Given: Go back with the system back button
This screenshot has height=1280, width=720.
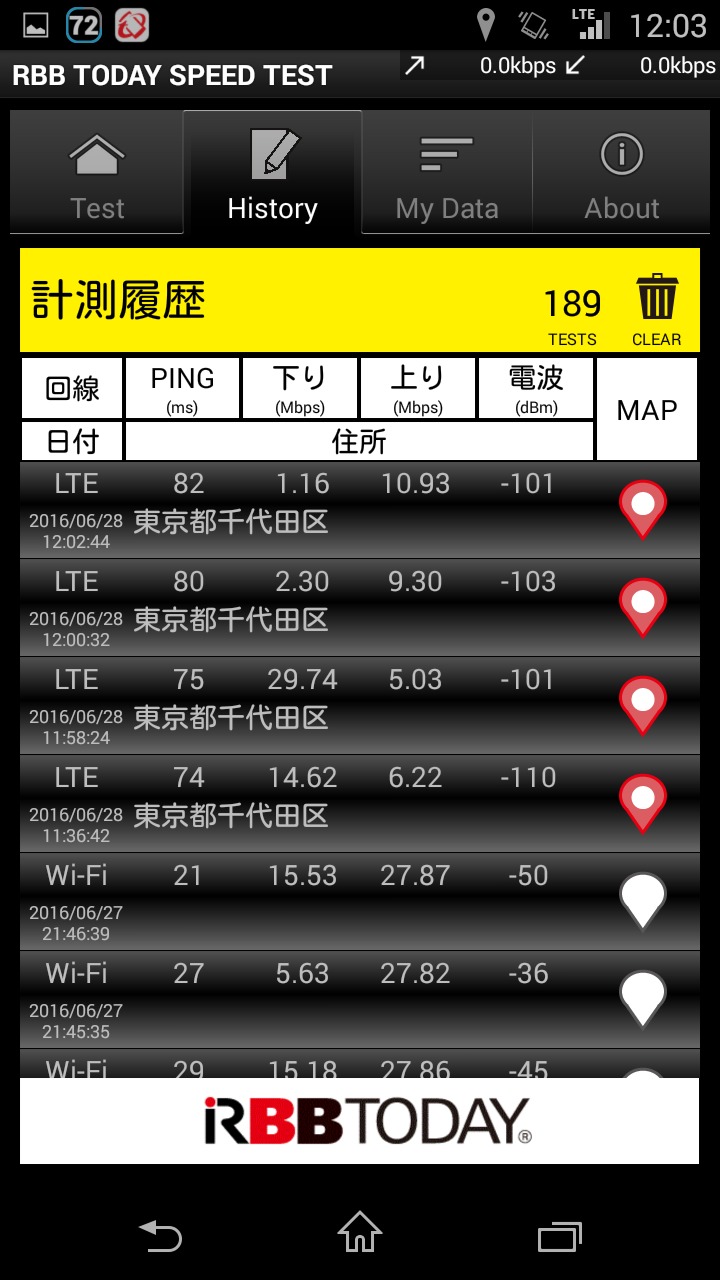Looking at the screenshot, I should pos(160,1237).
